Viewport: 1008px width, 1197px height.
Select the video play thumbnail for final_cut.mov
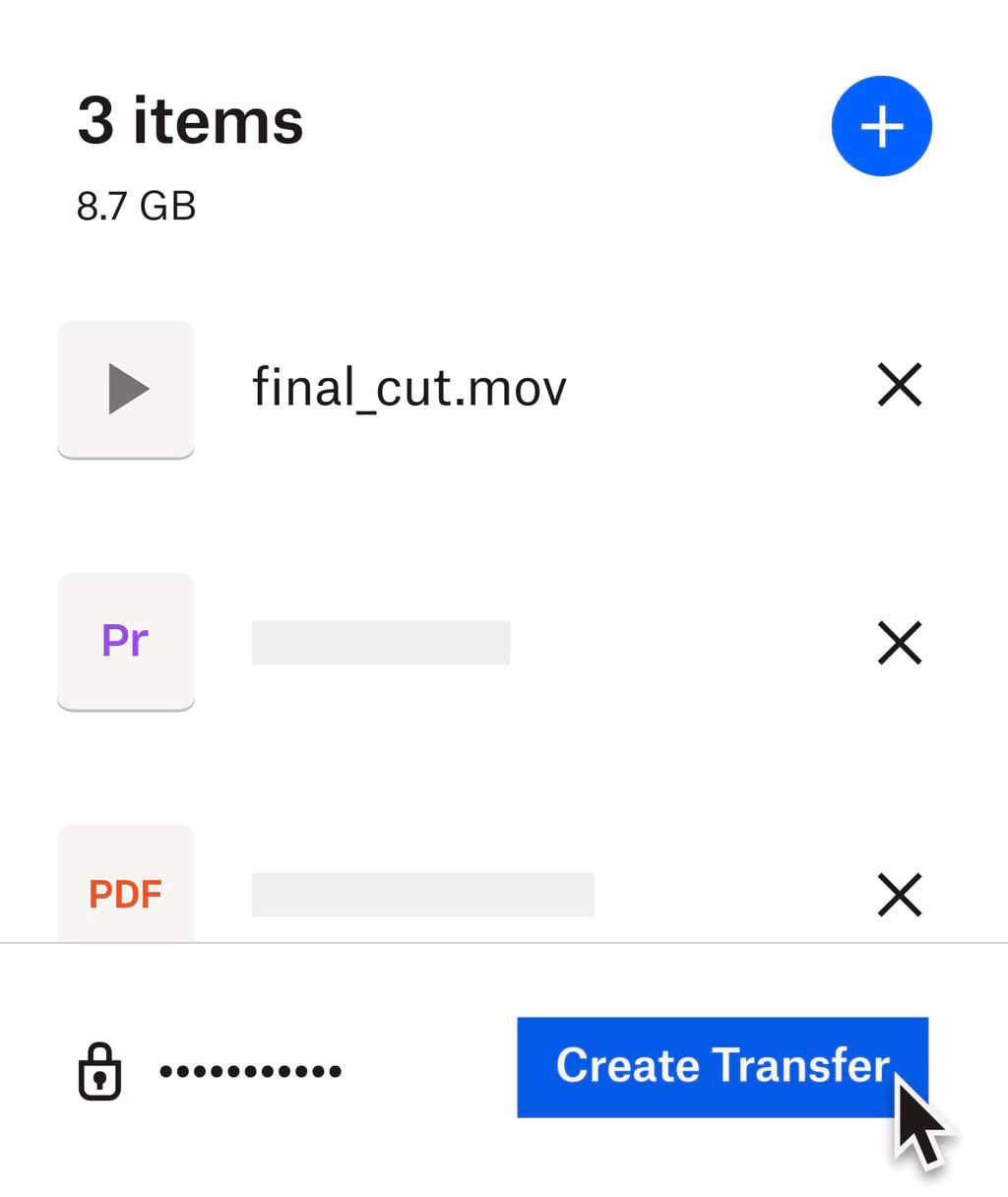[x=126, y=389]
